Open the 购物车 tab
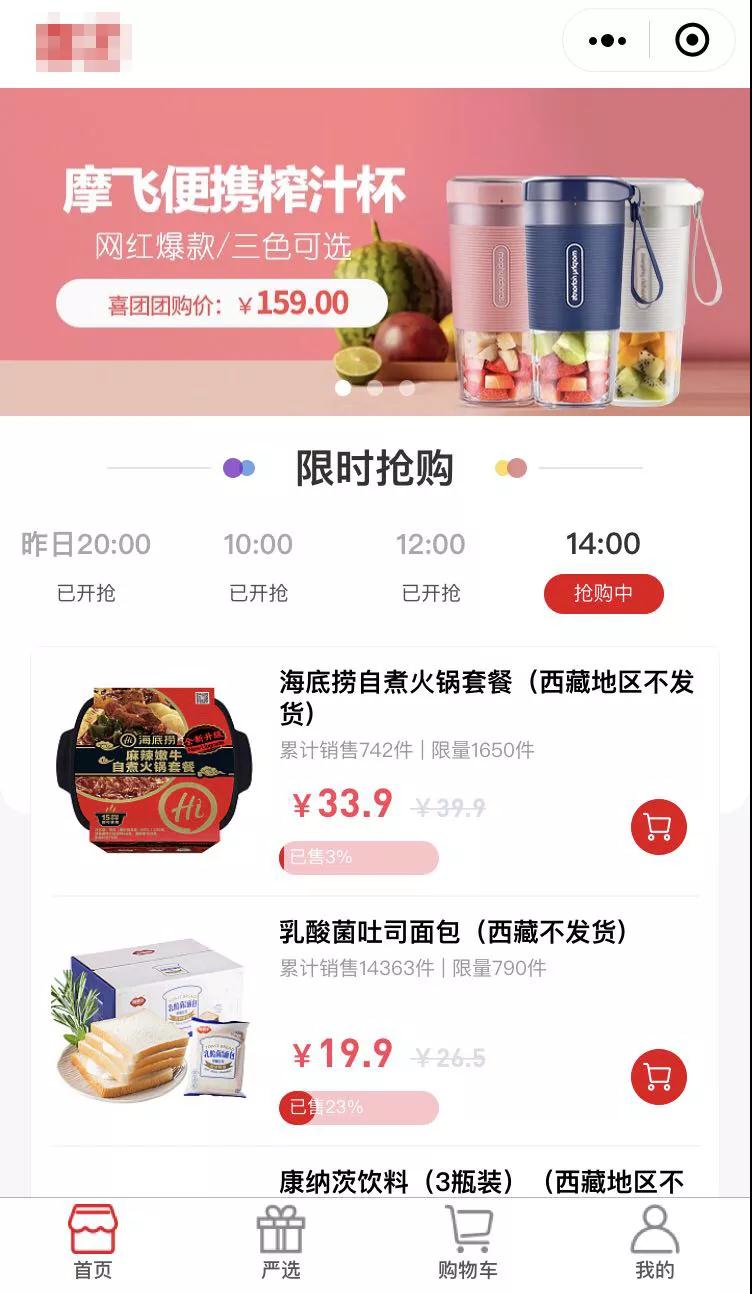 pos(468,1243)
